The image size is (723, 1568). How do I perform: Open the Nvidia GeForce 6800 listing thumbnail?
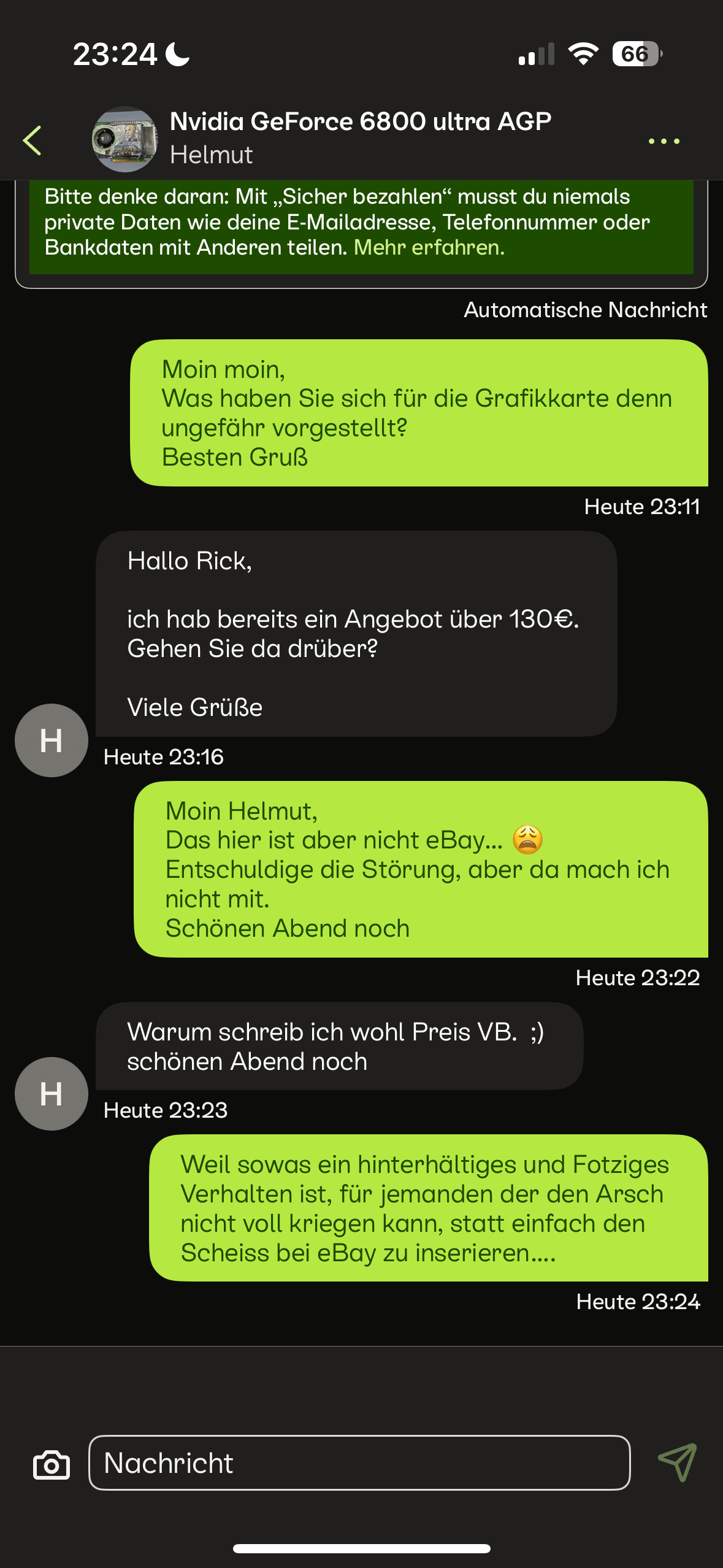tap(124, 139)
